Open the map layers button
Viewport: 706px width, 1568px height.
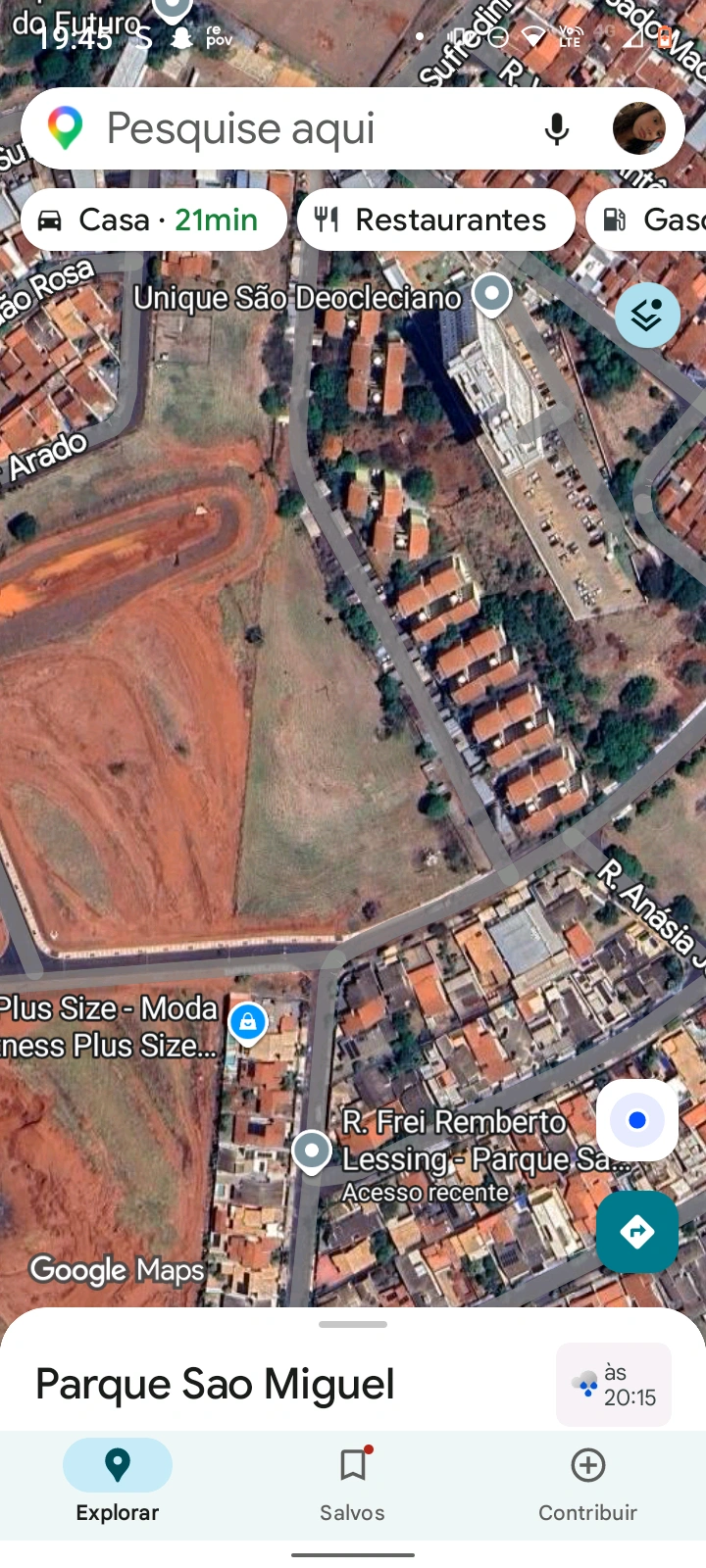tap(647, 316)
